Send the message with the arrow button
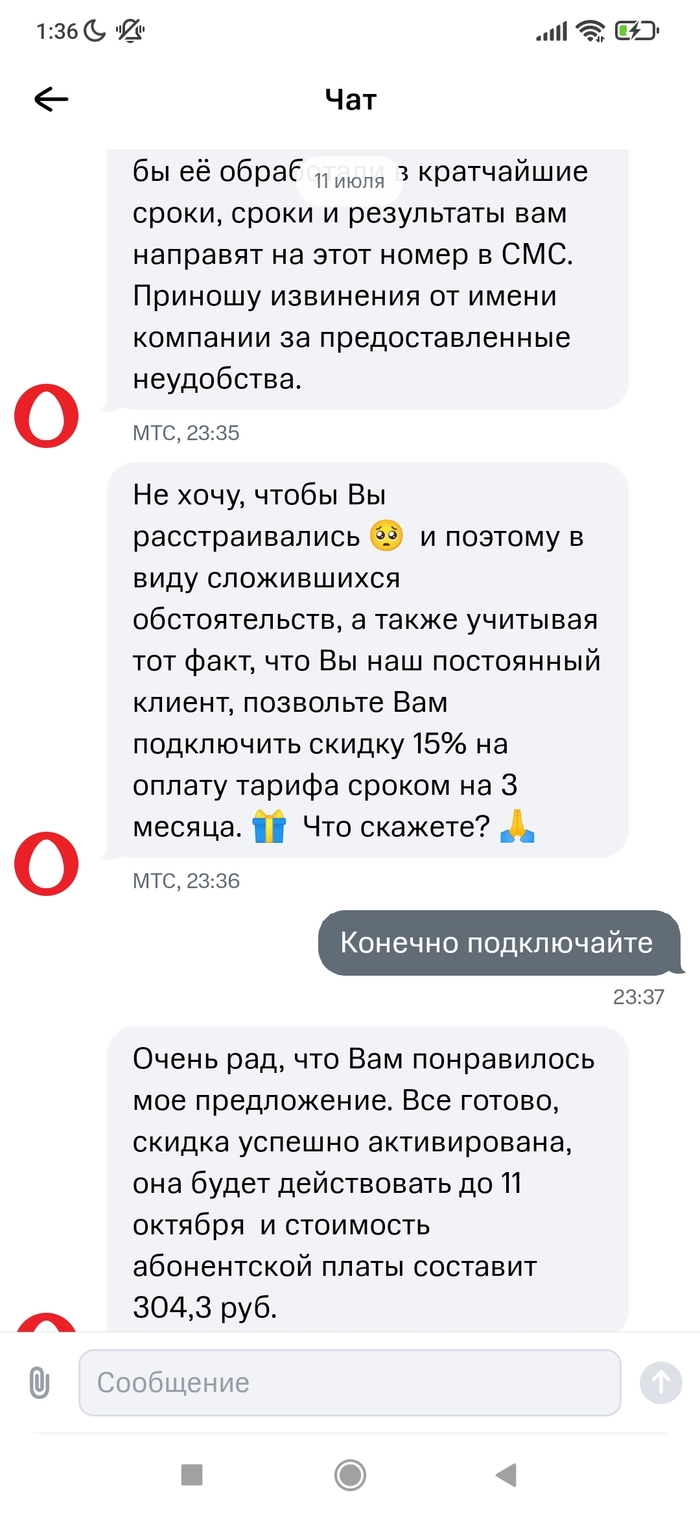Viewport: 700px width, 1517px height. coord(660,1382)
